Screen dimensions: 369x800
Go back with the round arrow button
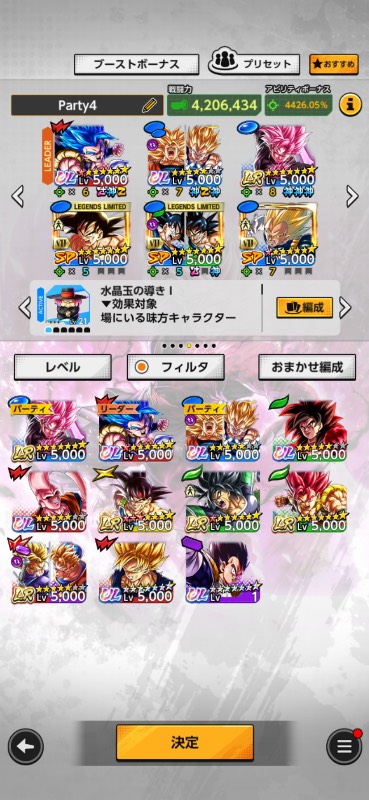(26, 746)
